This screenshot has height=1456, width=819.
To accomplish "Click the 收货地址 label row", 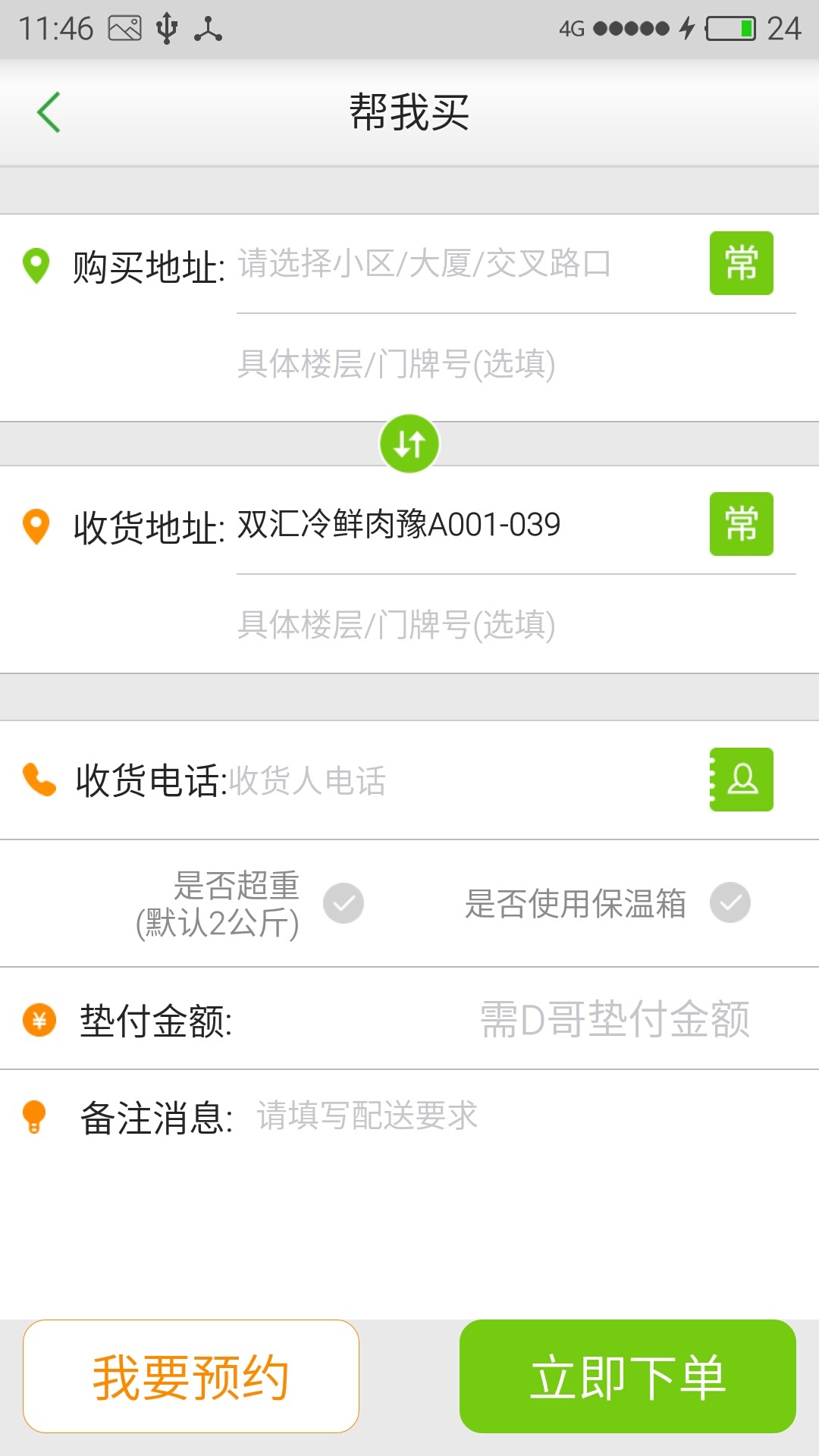I will [149, 524].
